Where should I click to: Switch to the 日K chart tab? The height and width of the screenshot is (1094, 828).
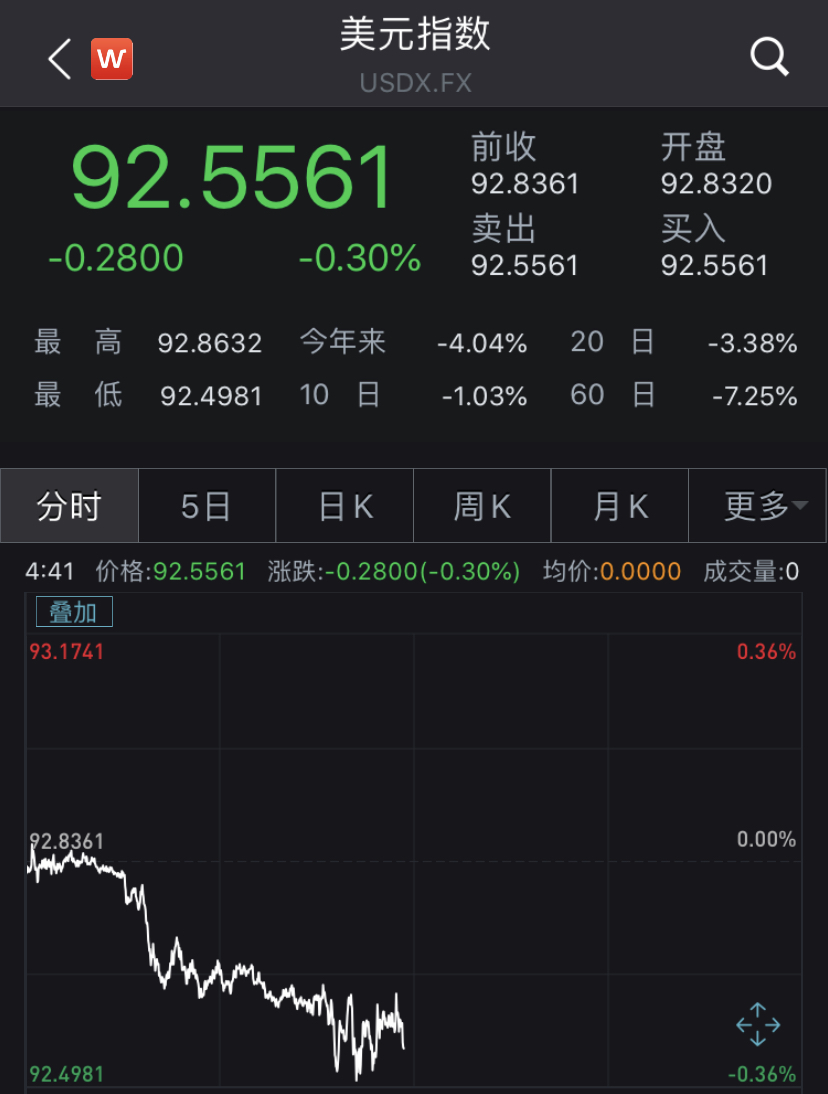click(345, 506)
